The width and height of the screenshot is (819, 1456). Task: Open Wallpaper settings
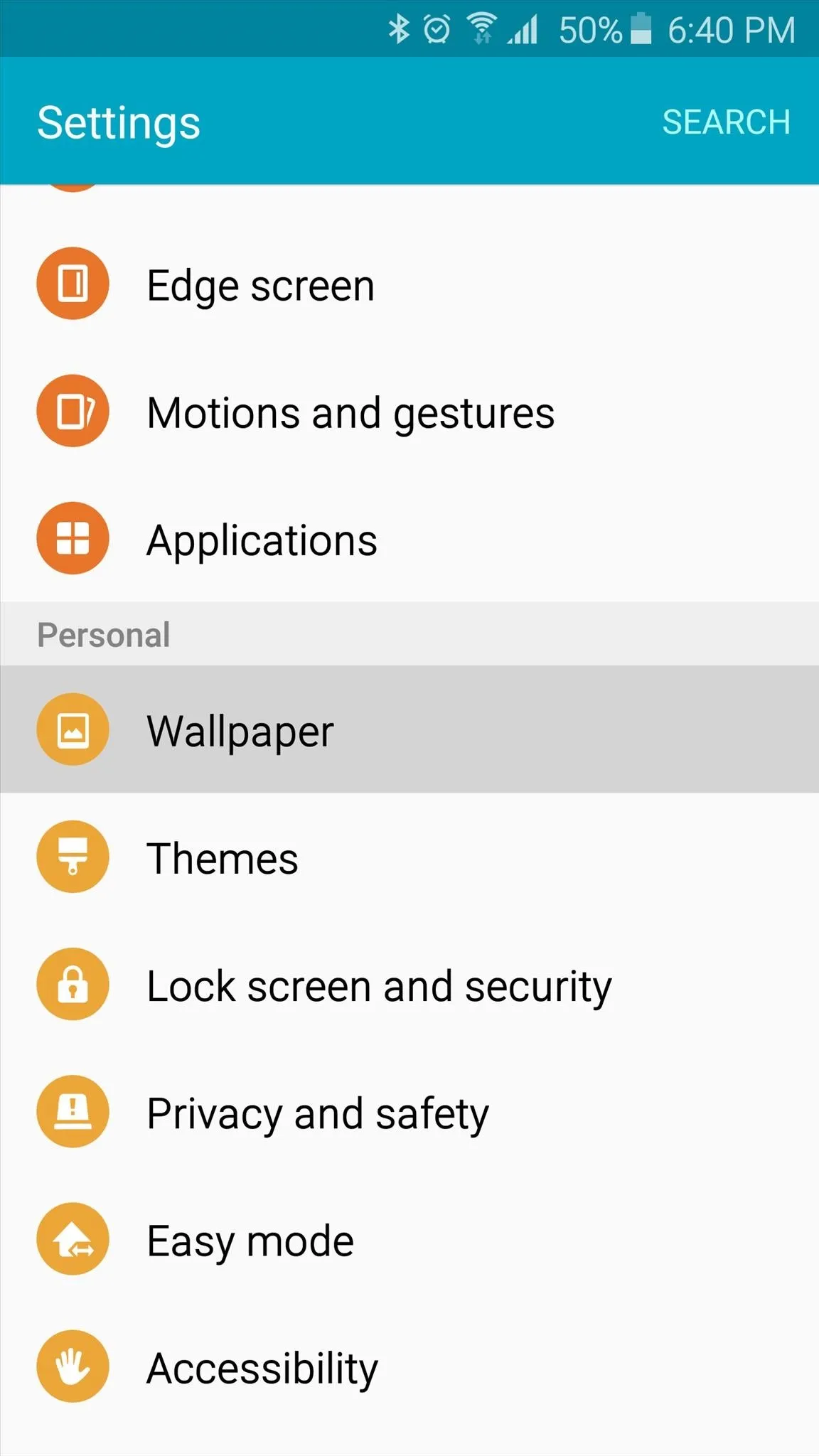tap(409, 729)
